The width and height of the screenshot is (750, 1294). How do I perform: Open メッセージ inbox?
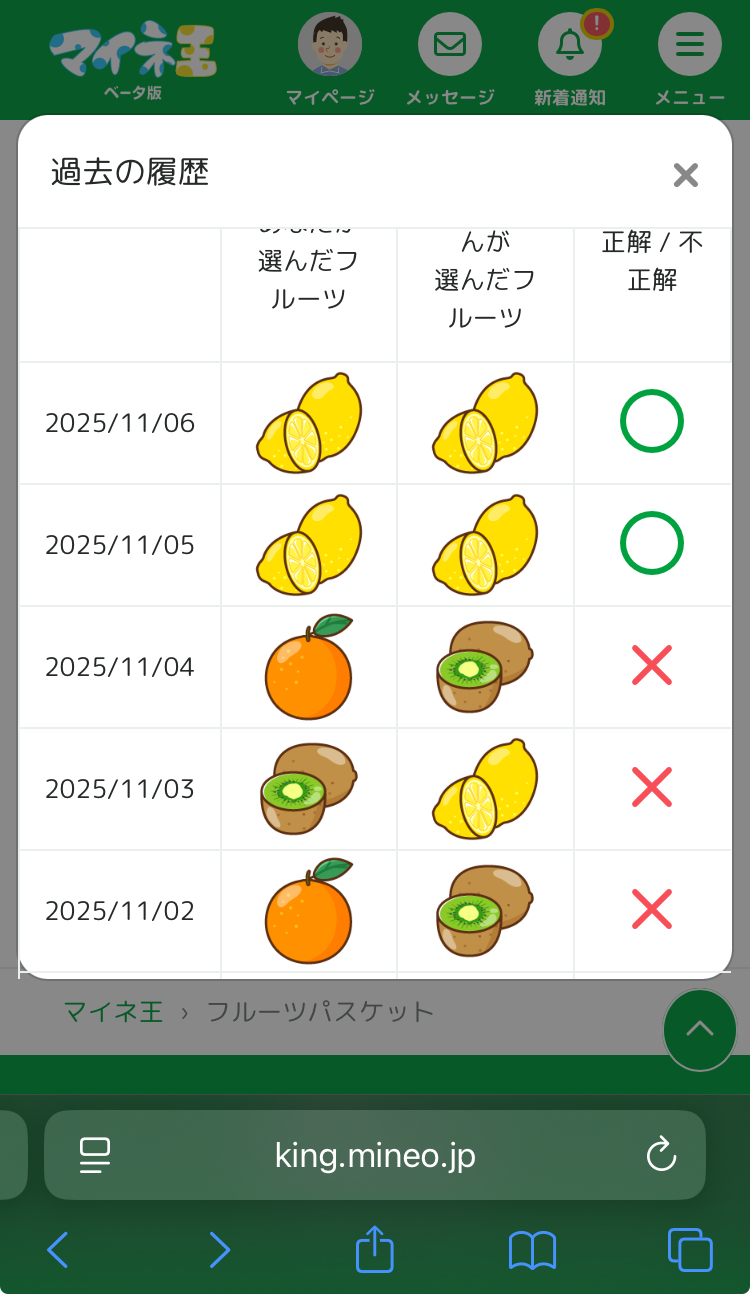[449, 47]
